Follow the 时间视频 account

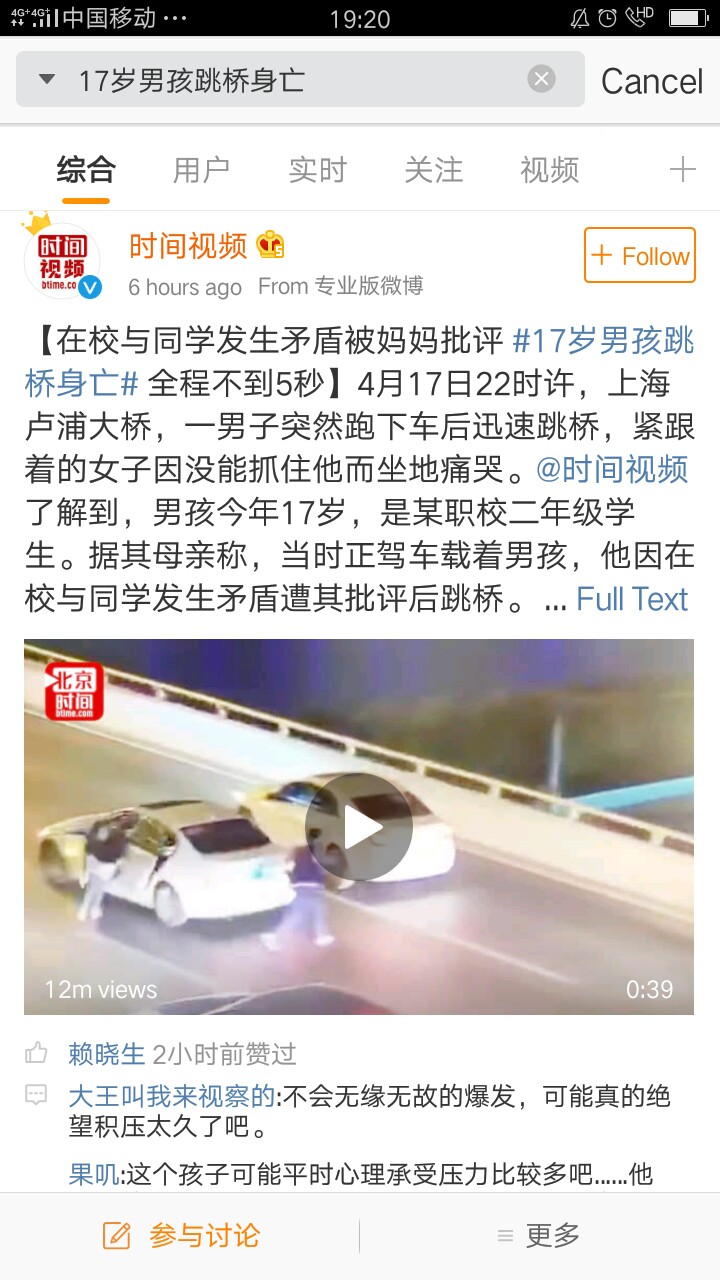[x=640, y=255]
